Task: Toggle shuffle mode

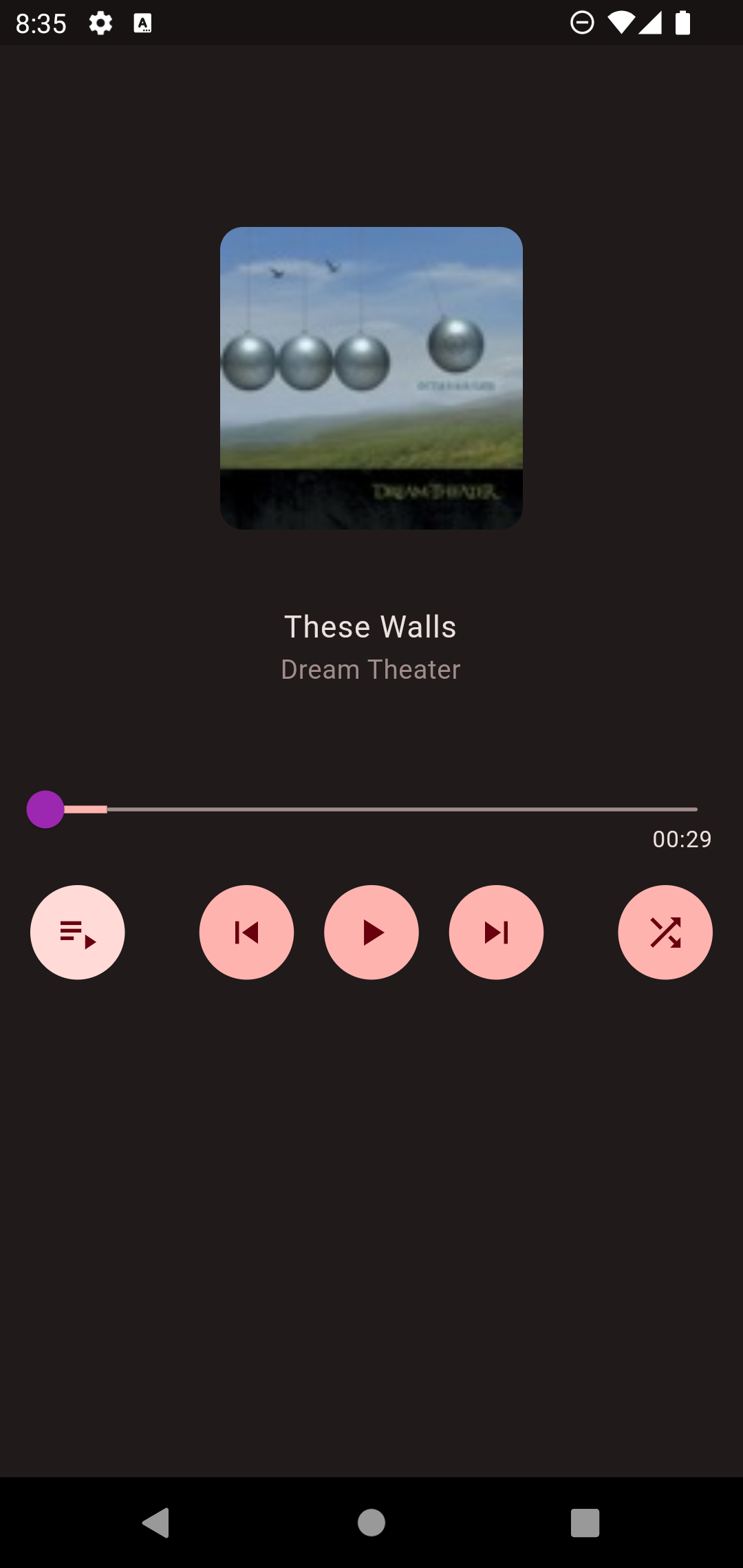Action: [665, 933]
